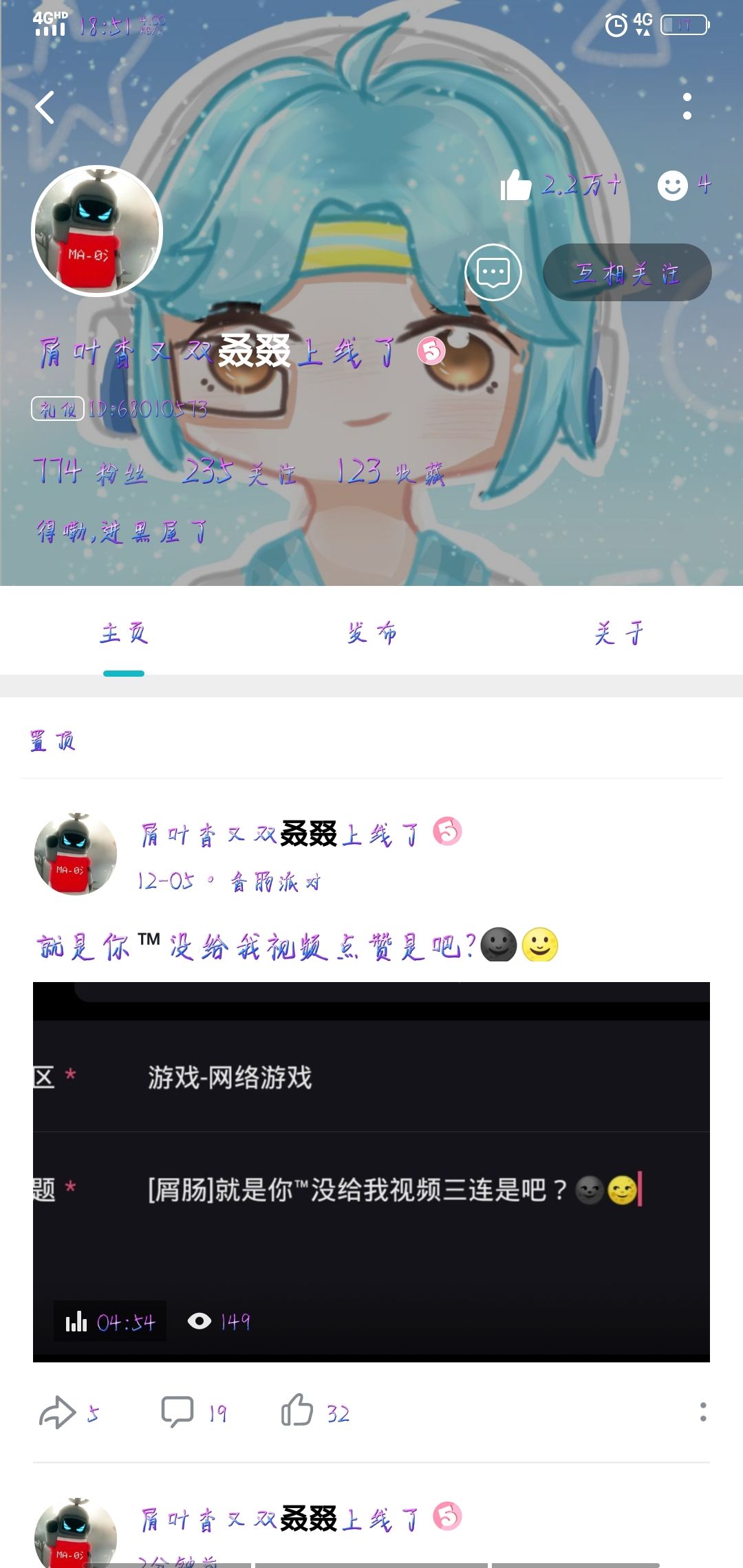Open the three-dot menu at top right
The width and height of the screenshot is (743, 1568).
point(687,103)
